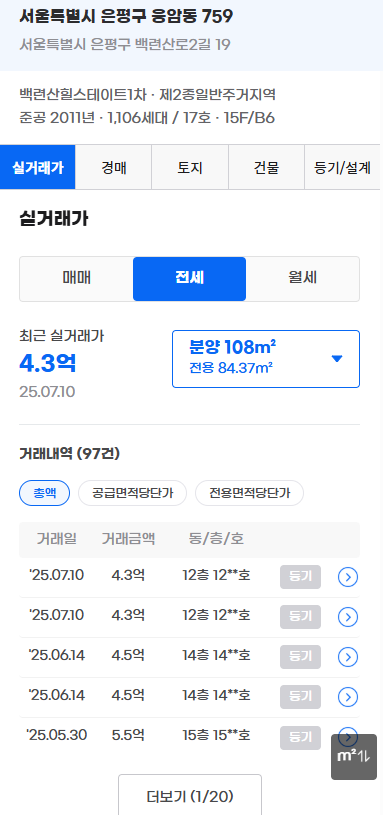Open the 토지 tab
383x815 pixels.
[x=190, y=167]
